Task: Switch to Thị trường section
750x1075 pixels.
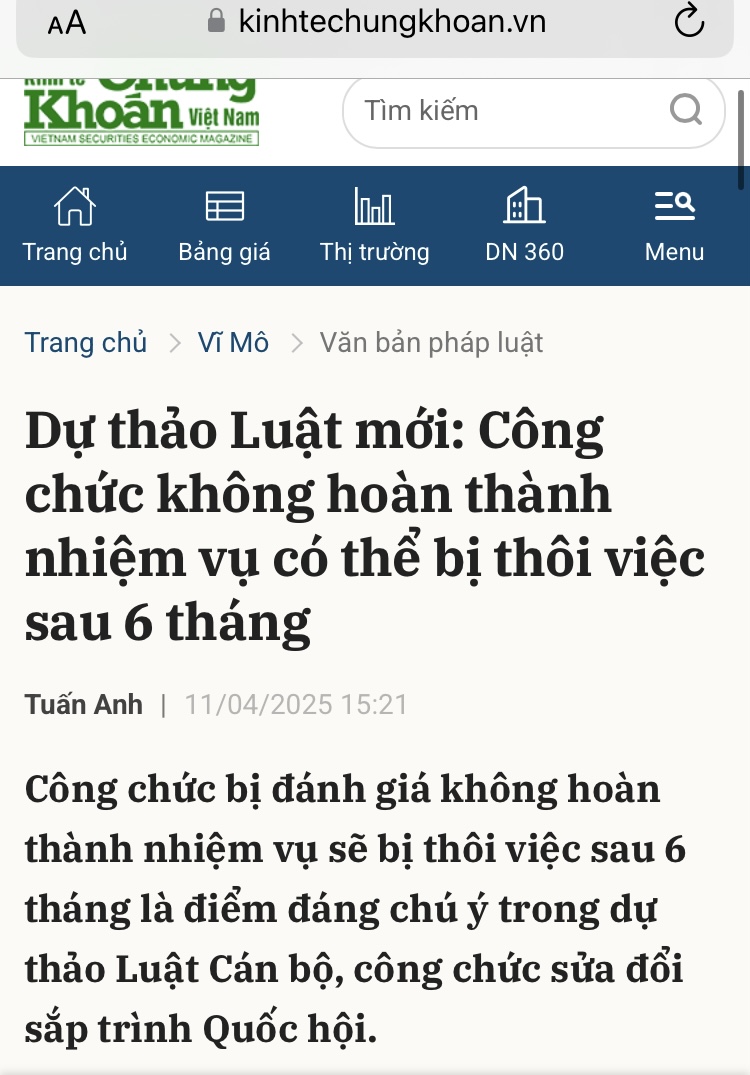Action: [374, 226]
